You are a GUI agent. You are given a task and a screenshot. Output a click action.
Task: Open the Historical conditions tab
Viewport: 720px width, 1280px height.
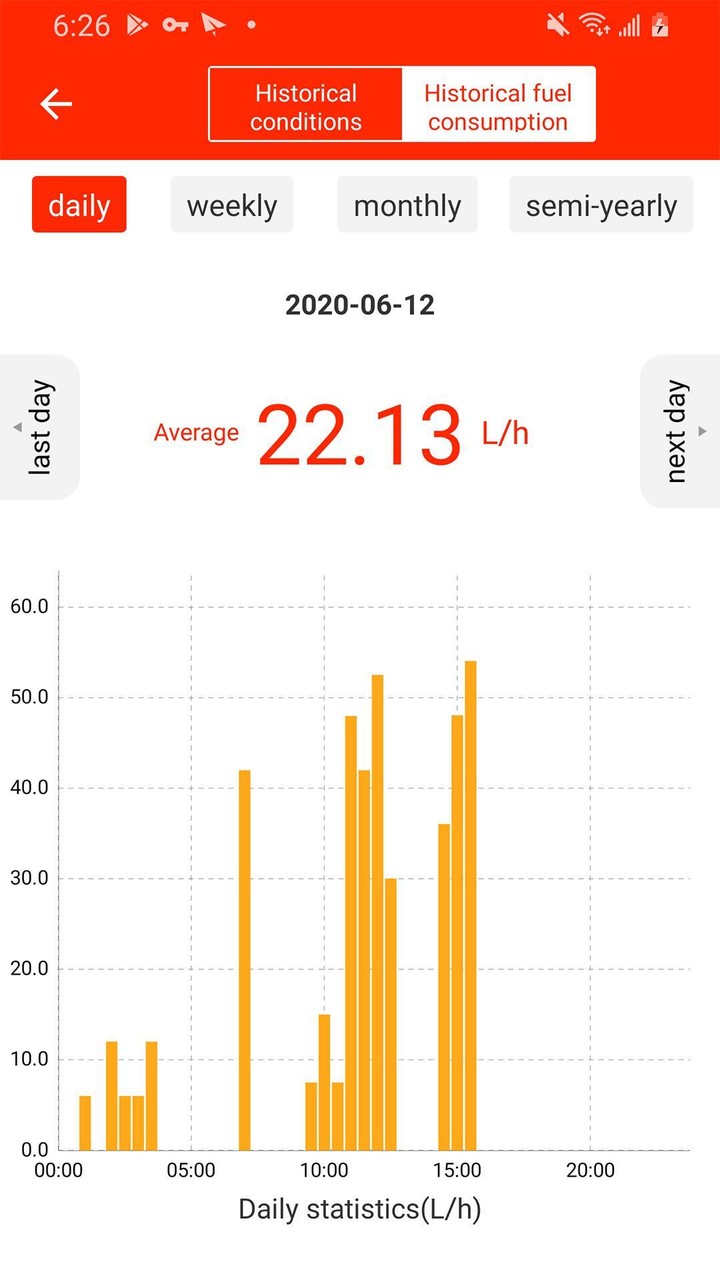pyautogui.click(x=305, y=103)
